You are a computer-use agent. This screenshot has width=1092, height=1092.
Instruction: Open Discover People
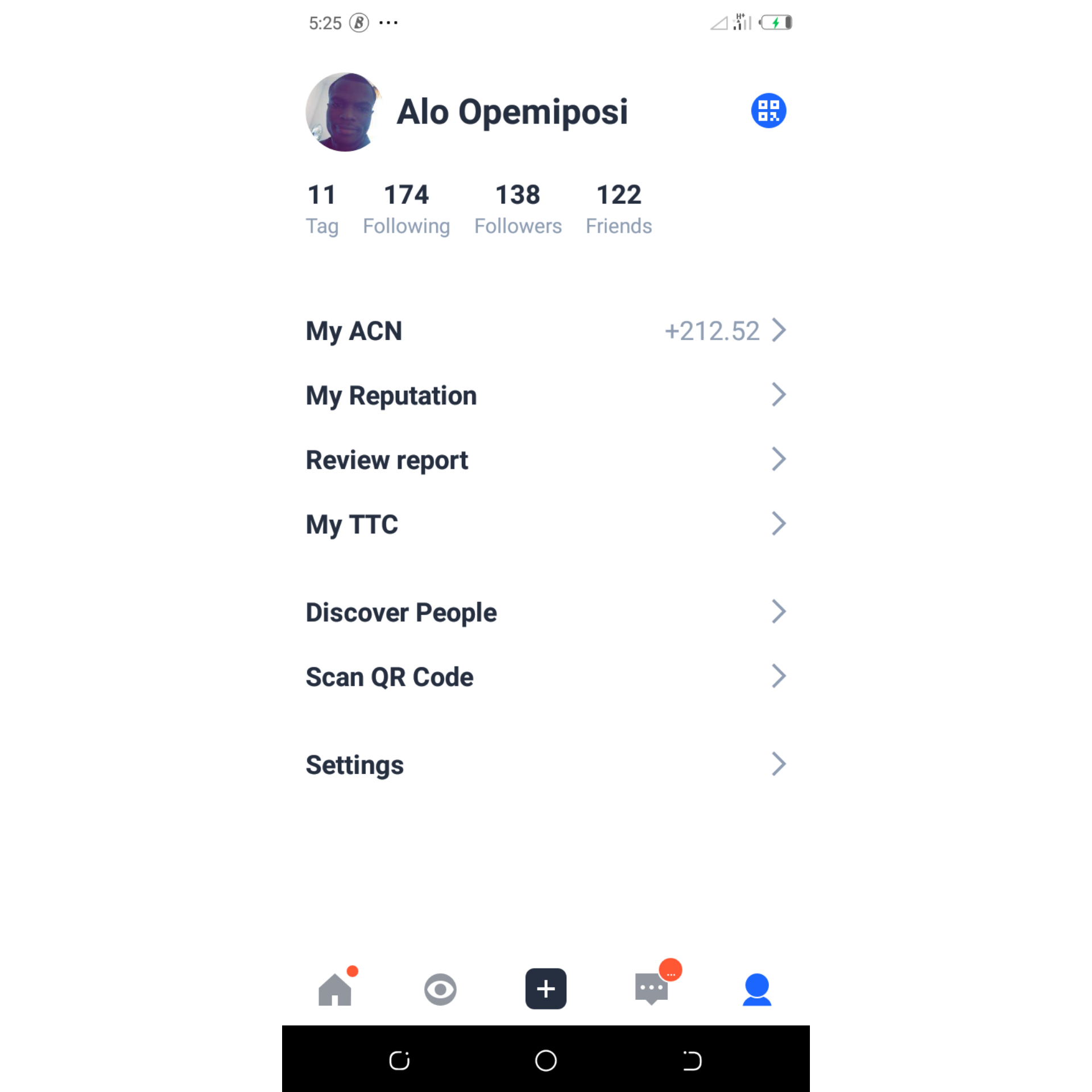tap(545, 612)
